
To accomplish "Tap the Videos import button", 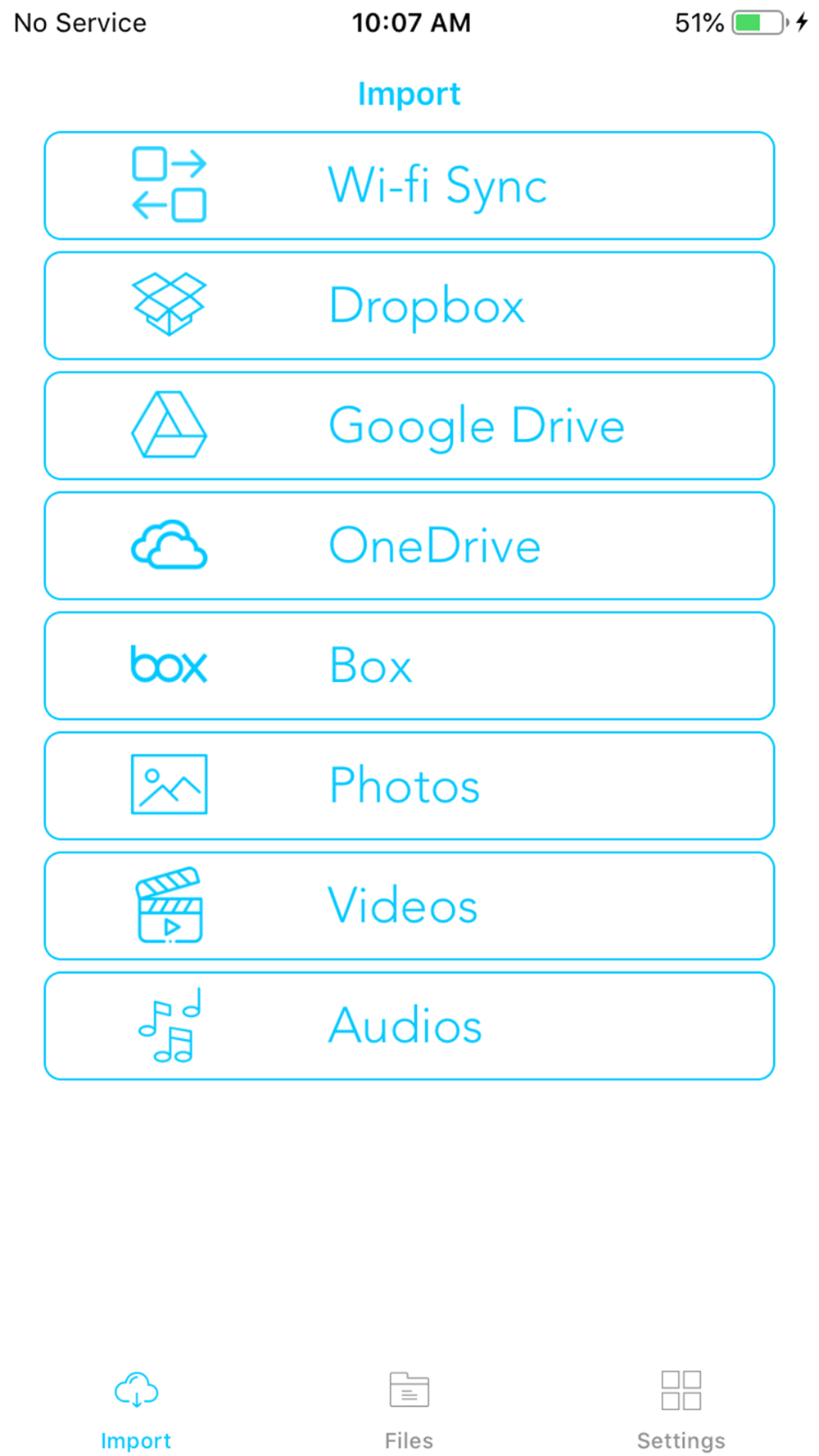I will (409, 906).
